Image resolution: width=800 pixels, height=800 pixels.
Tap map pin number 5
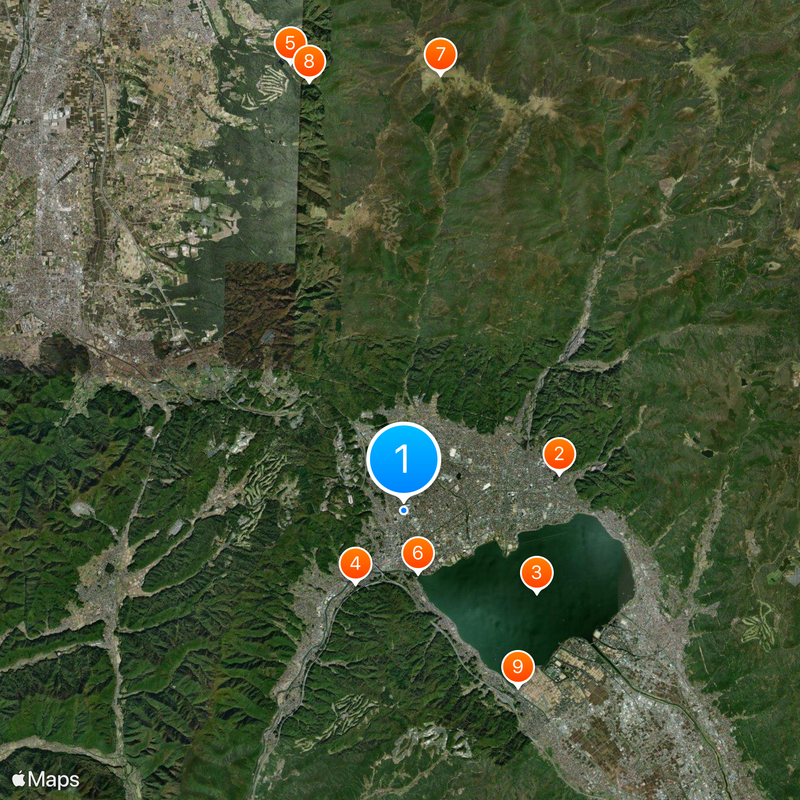(x=287, y=42)
